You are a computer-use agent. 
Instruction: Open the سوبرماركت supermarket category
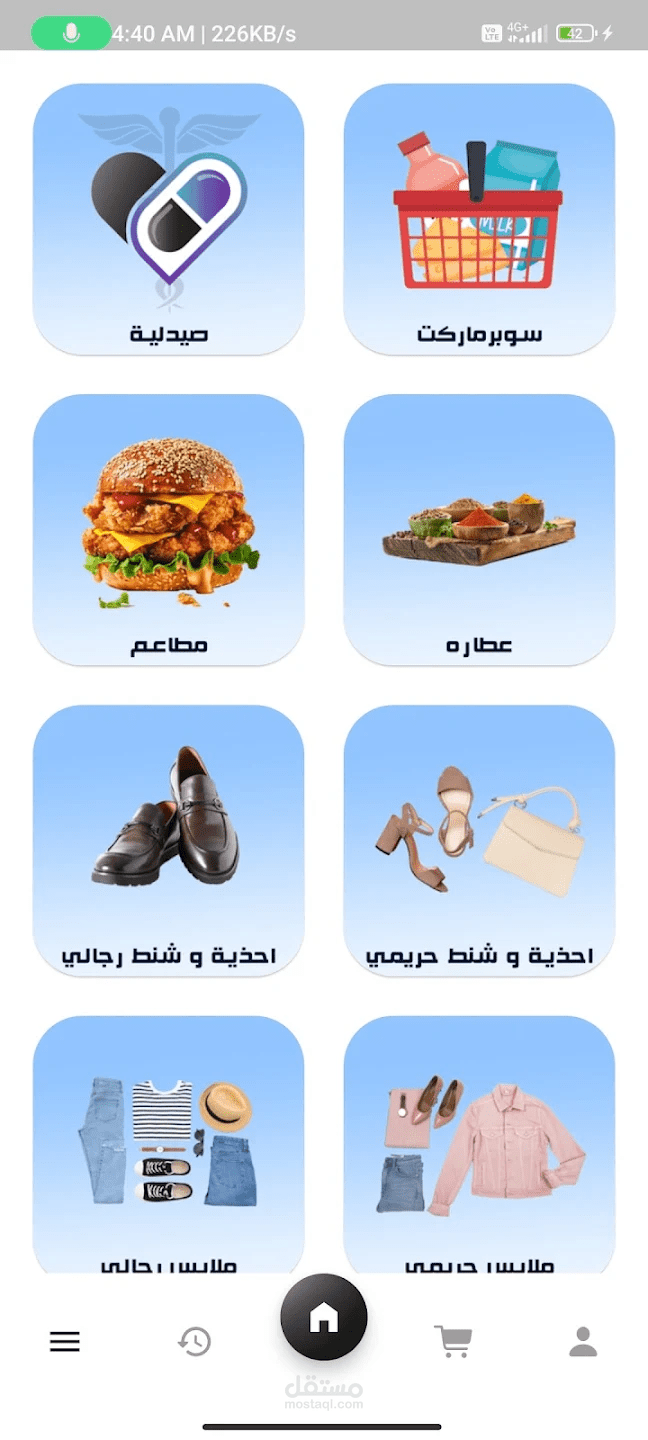tap(479, 219)
